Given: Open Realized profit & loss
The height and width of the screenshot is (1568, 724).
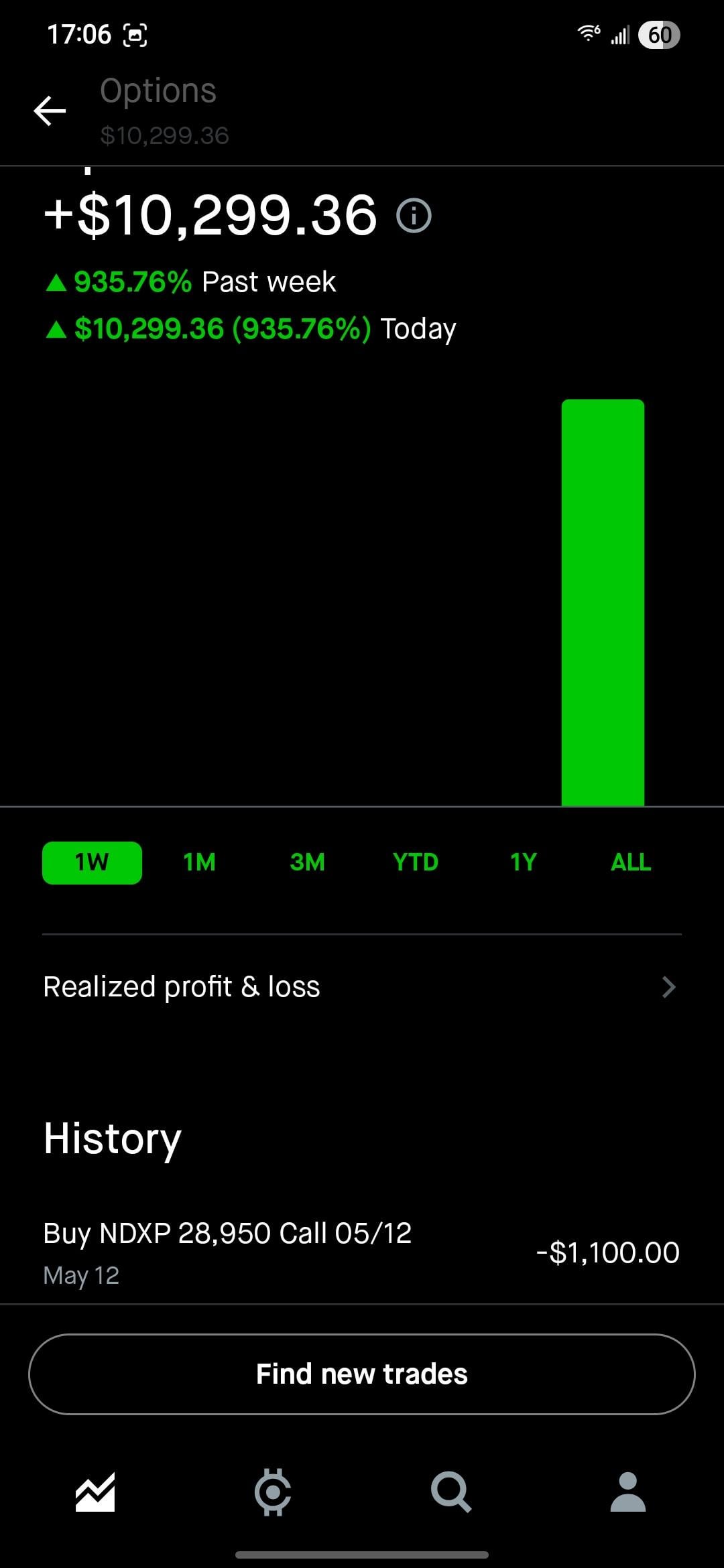Looking at the screenshot, I should [x=362, y=986].
